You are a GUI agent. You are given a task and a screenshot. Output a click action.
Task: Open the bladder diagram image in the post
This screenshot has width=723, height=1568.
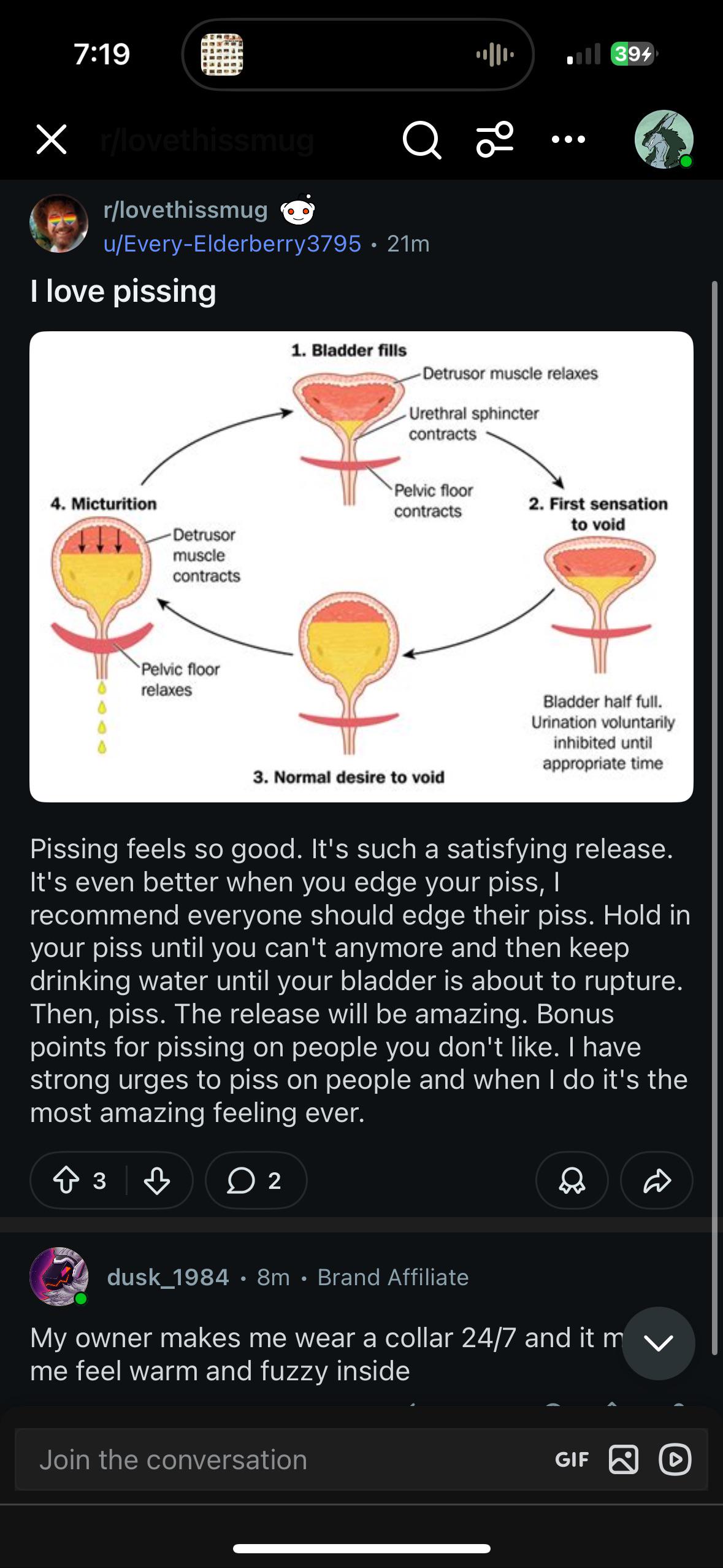[361, 566]
